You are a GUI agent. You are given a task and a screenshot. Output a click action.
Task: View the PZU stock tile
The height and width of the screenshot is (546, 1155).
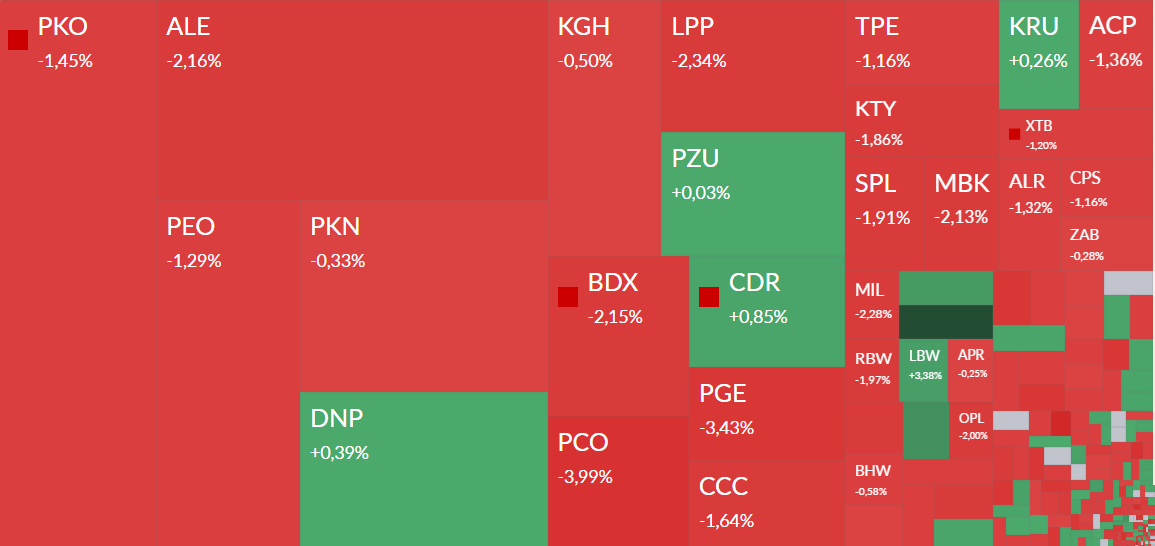pos(752,193)
